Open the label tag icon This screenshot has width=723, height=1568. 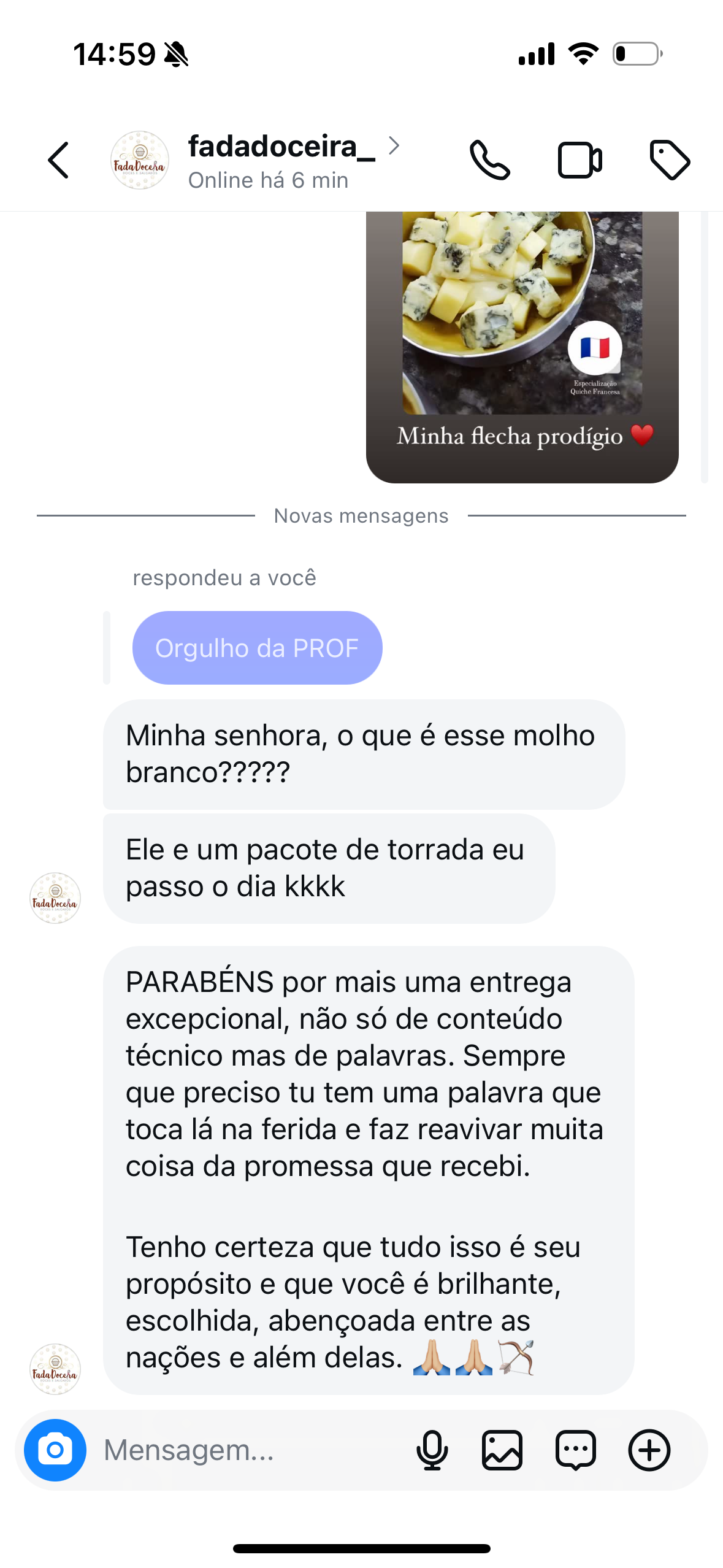670,161
